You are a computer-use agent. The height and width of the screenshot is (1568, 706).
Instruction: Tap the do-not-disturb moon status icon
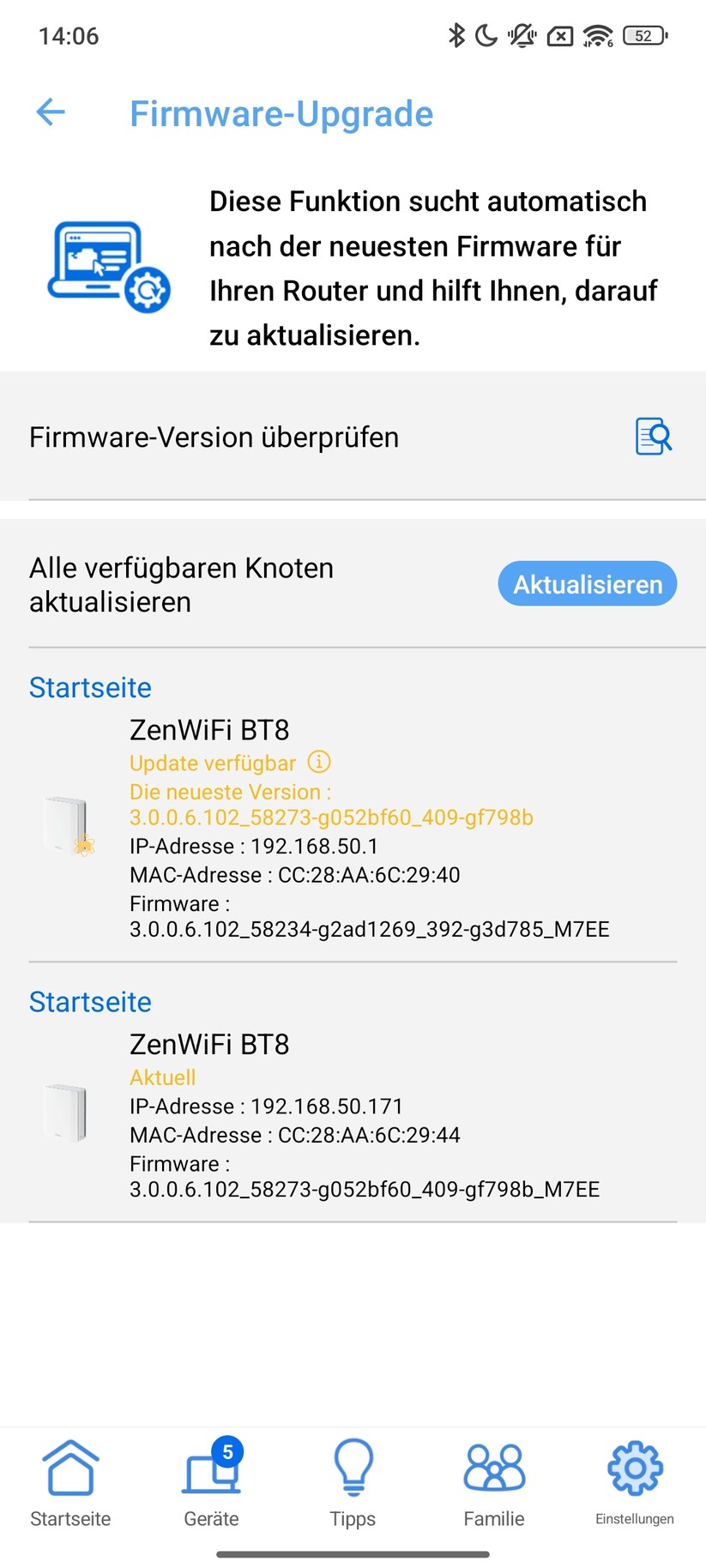[x=485, y=34]
